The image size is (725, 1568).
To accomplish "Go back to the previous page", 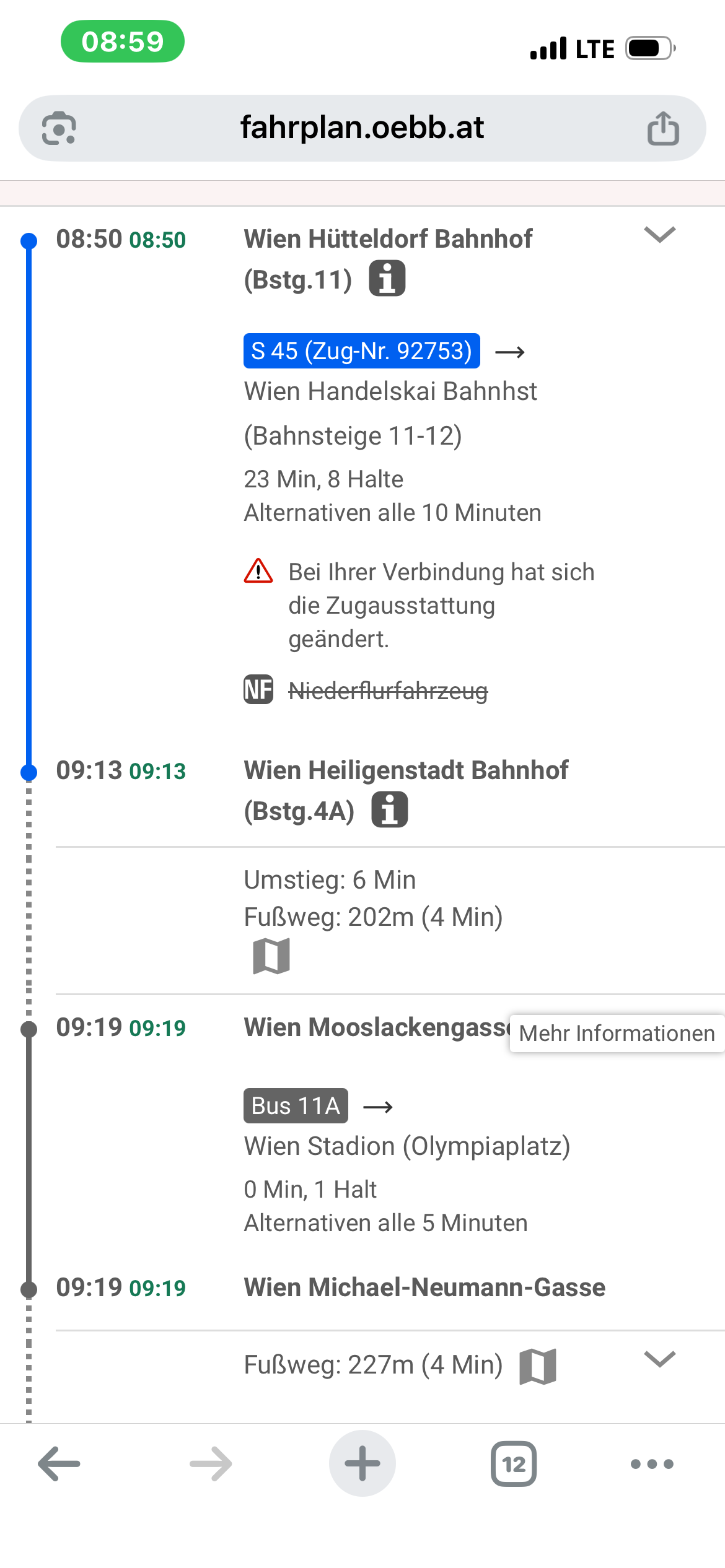I will [59, 1464].
